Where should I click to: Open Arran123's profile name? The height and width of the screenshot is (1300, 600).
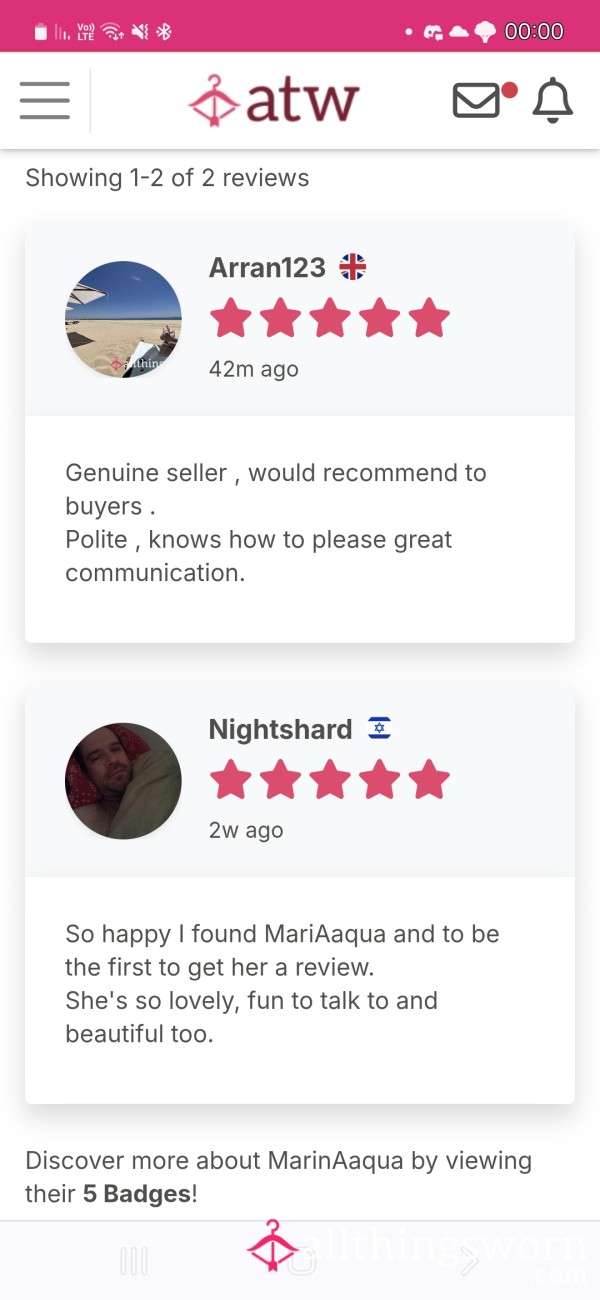[x=267, y=267]
